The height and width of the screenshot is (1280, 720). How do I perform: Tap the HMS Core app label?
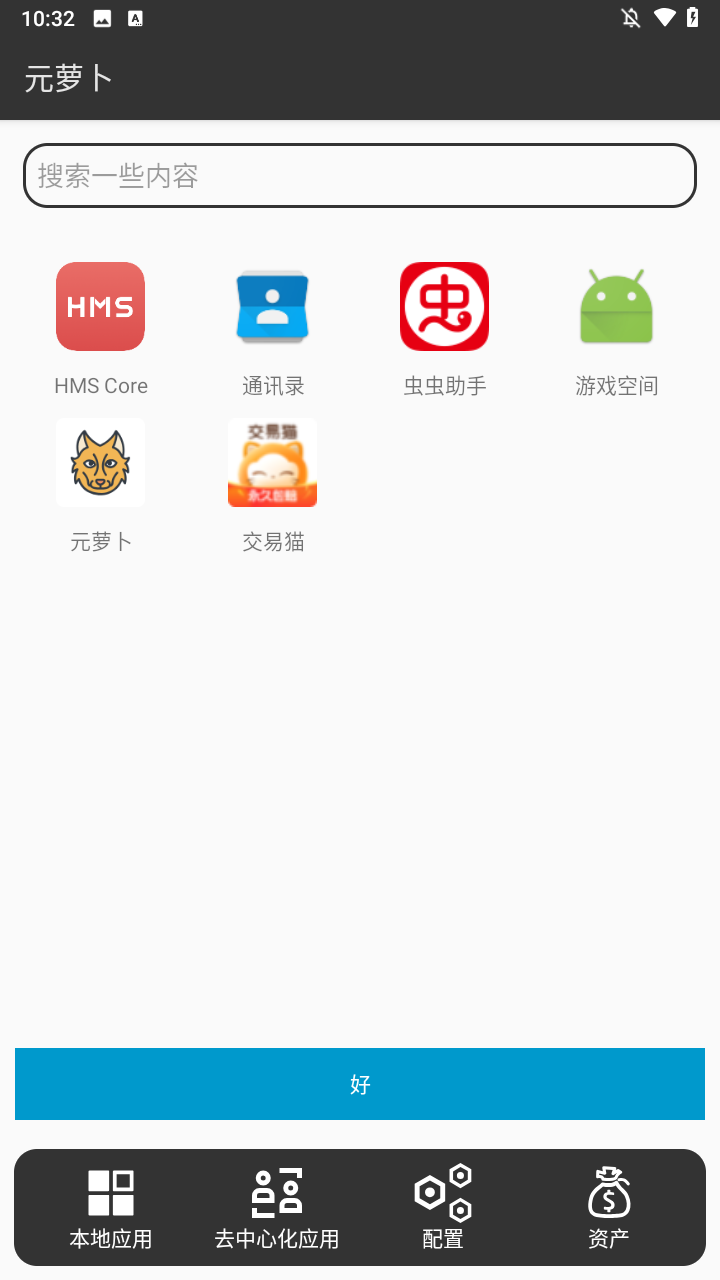pyautogui.click(x=100, y=385)
